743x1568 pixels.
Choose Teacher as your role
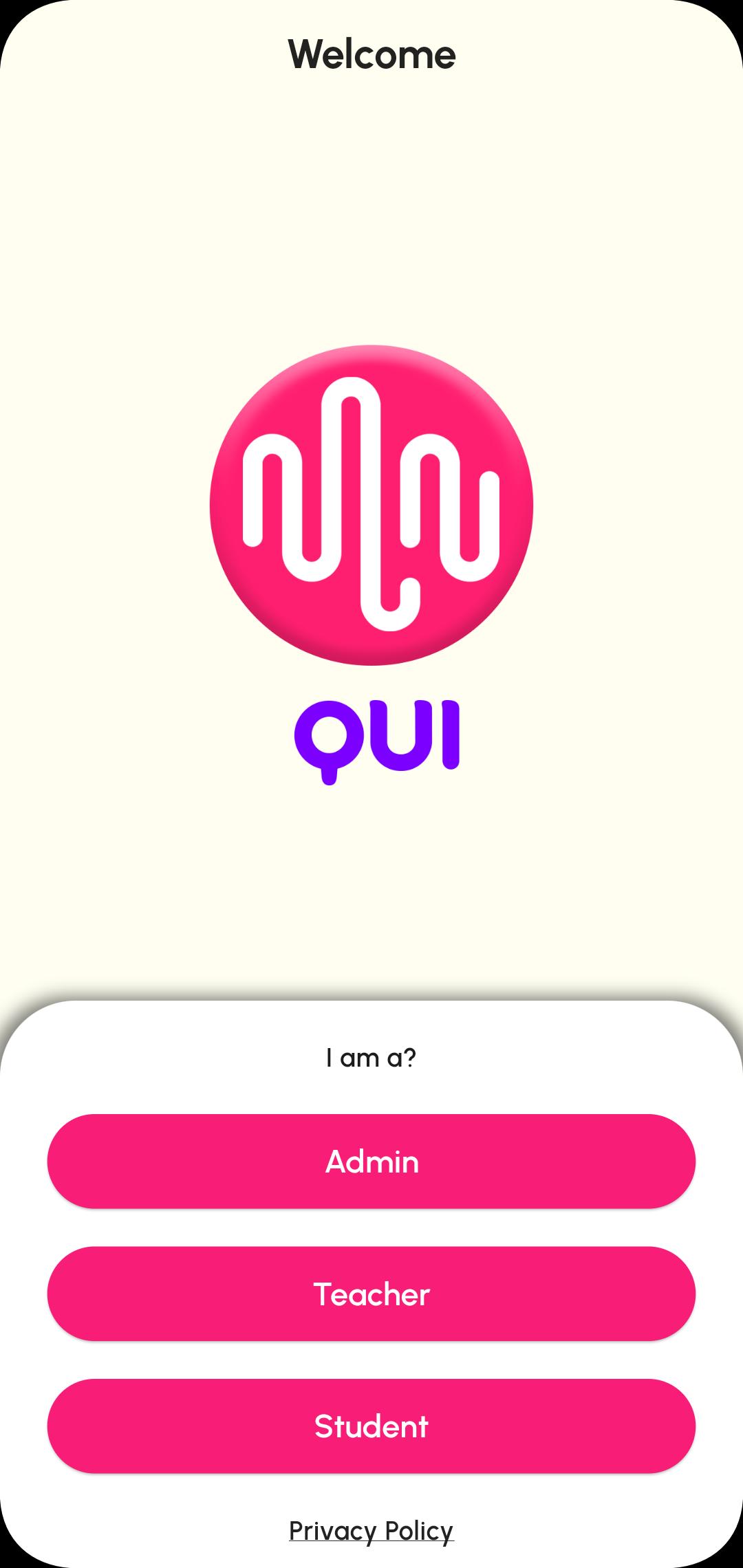[371, 1294]
